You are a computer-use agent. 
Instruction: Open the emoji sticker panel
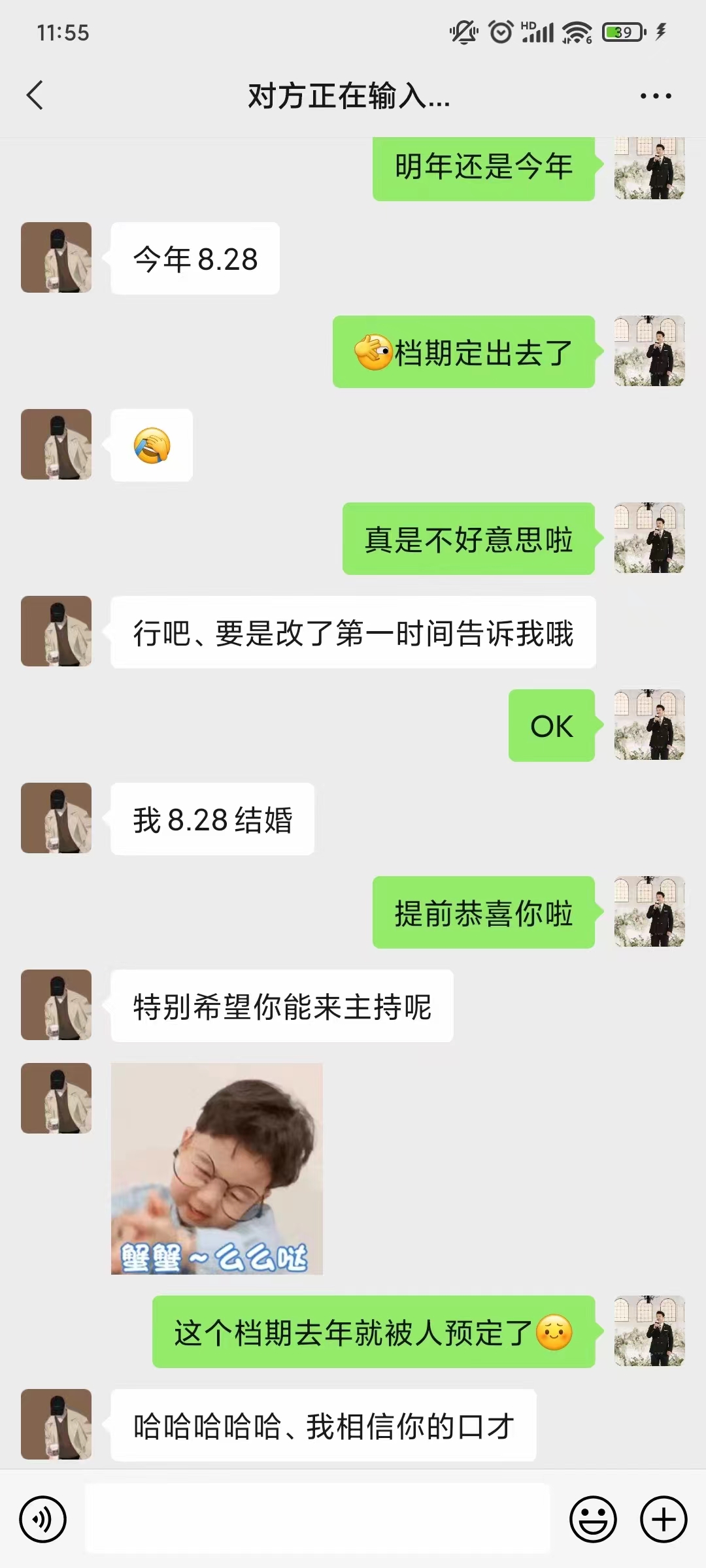[593, 1519]
